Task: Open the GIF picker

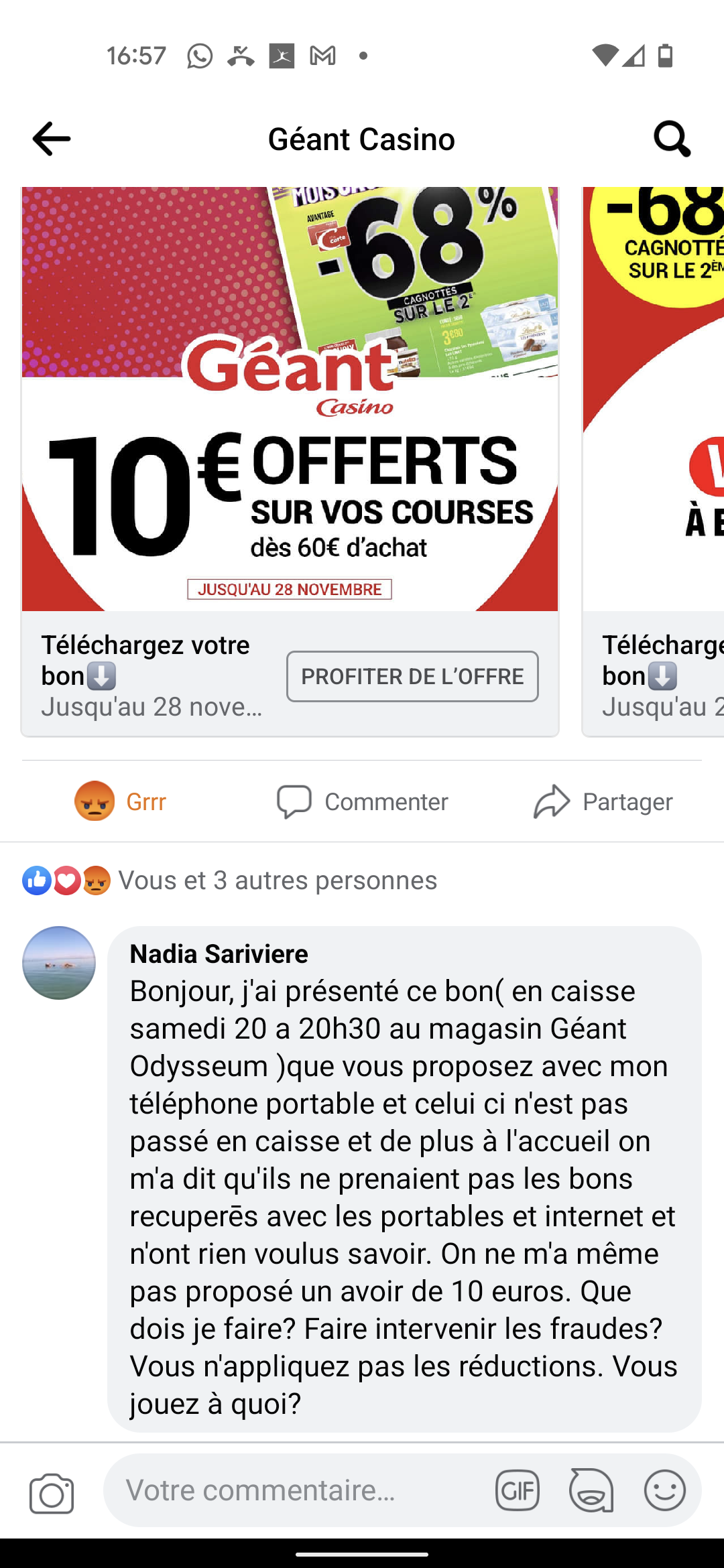Action: [518, 1490]
